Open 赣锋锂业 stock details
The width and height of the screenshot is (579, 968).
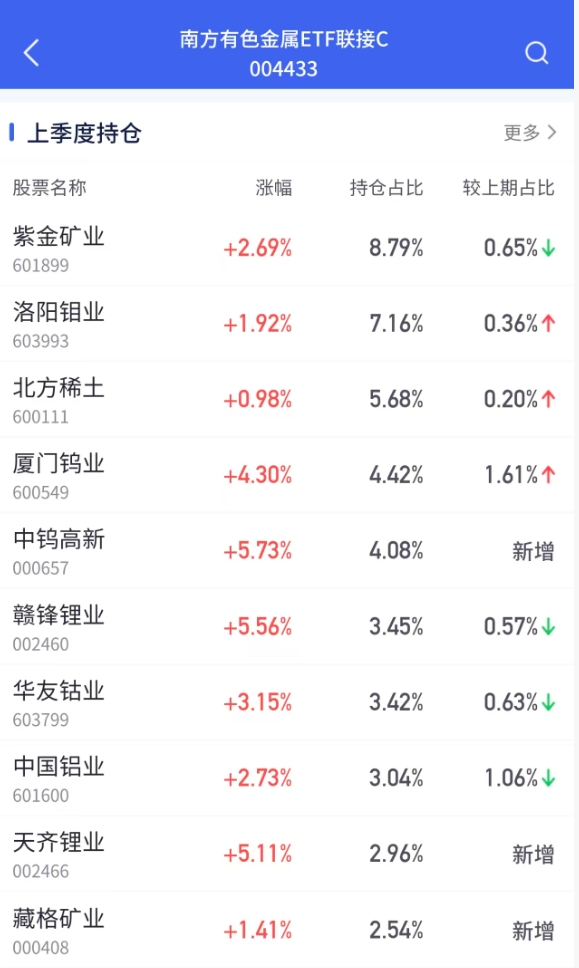tap(287, 627)
